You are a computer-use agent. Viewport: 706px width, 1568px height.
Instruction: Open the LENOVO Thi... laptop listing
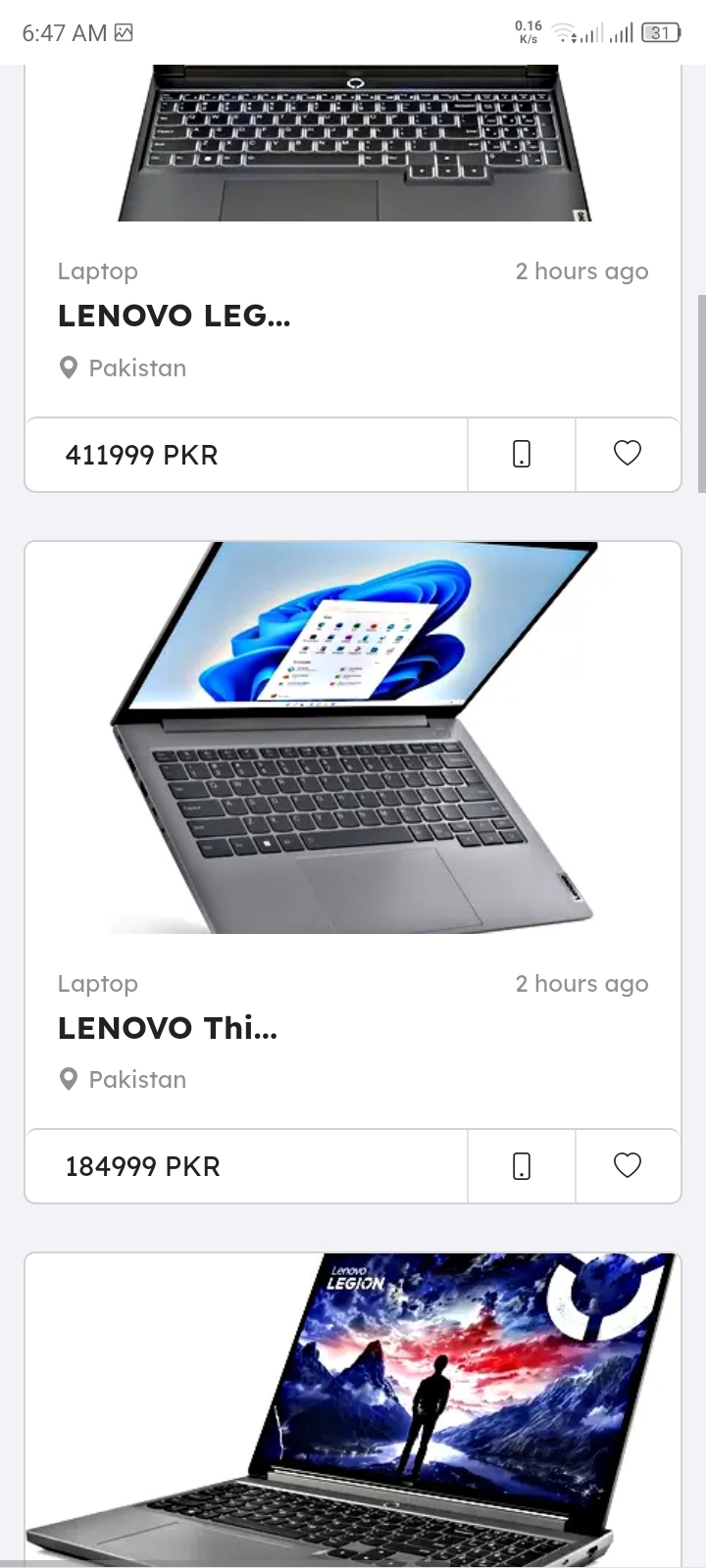168,1028
